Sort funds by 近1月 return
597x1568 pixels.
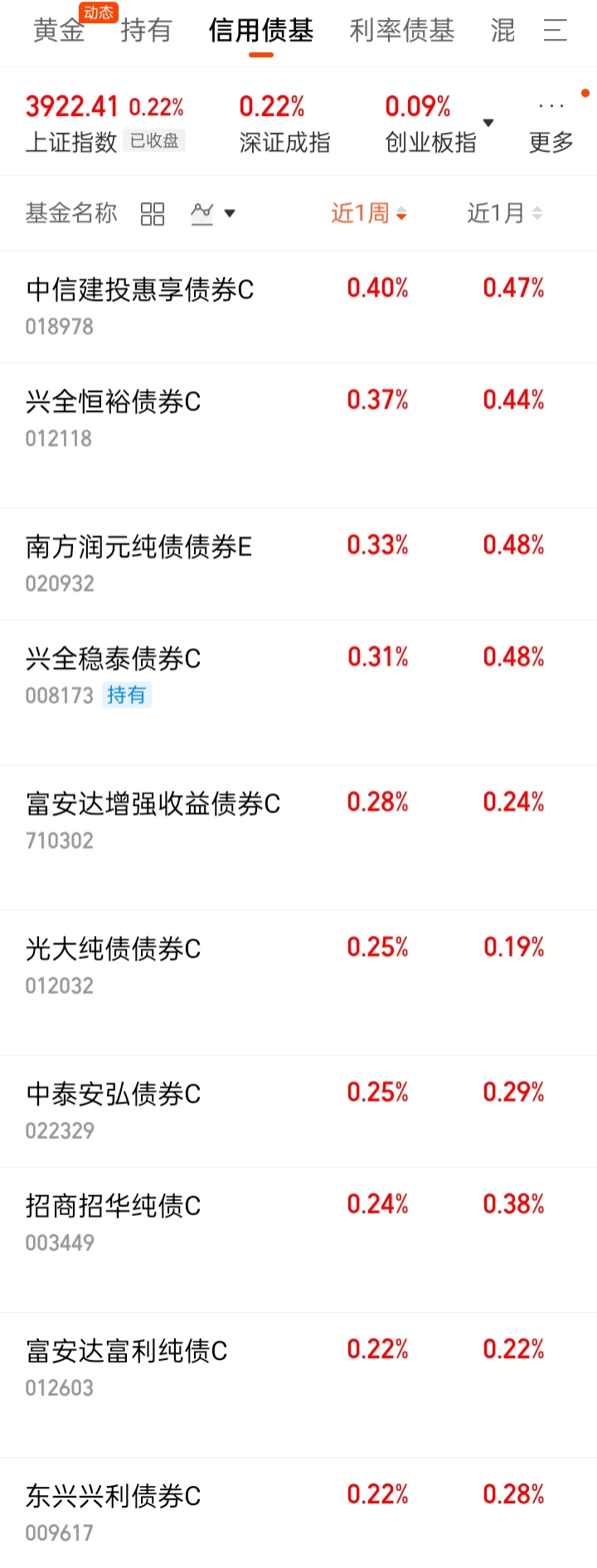[504, 214]
